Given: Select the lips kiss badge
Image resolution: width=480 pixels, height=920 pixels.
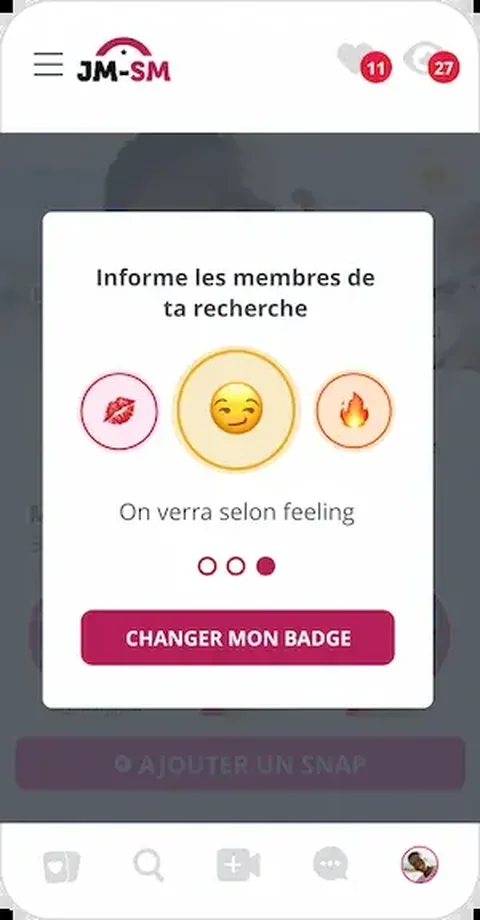Looking at the screenshot, I should [x=119, y=411].
